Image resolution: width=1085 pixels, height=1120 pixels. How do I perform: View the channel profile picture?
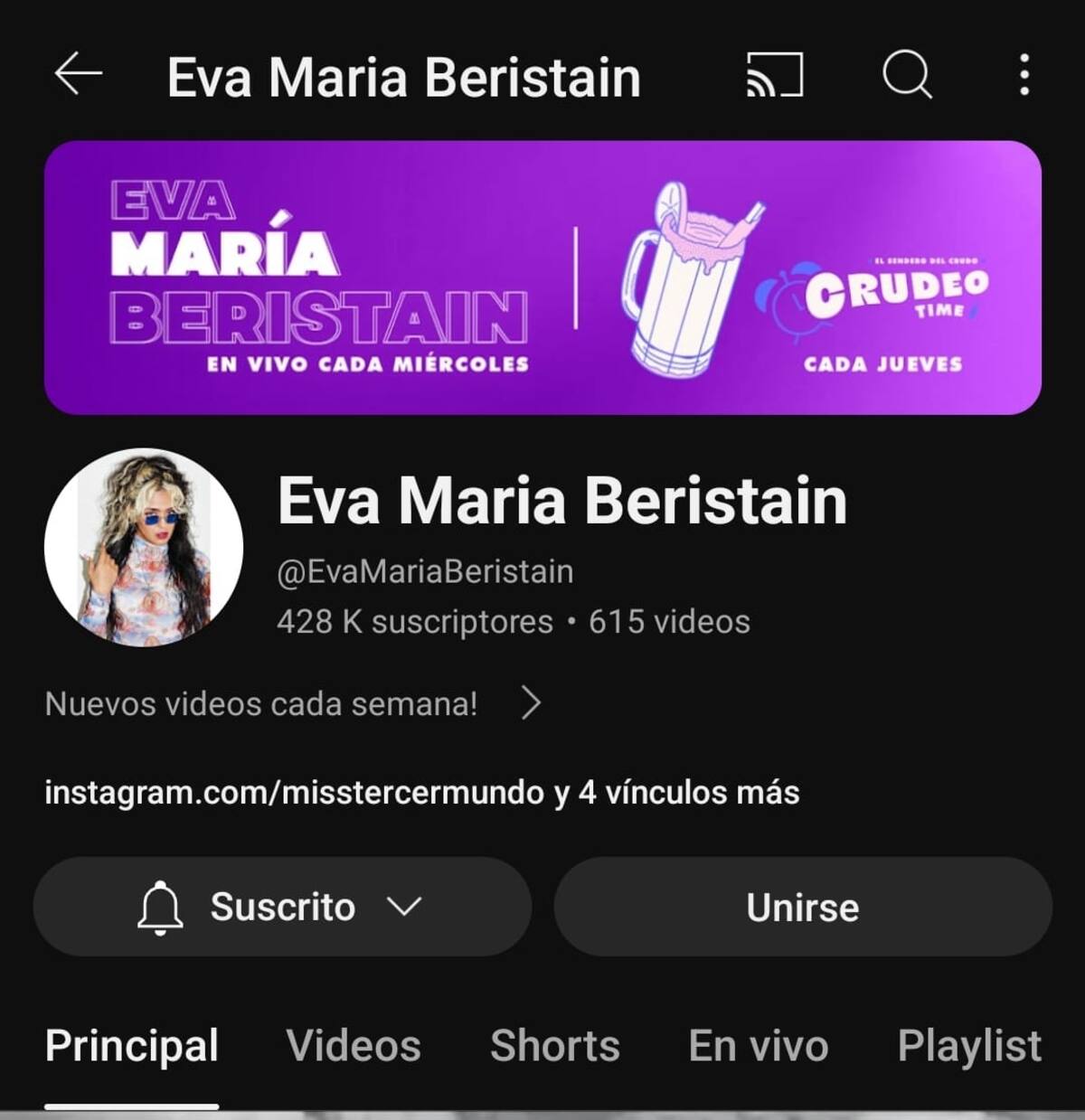(x=144, y=548)
